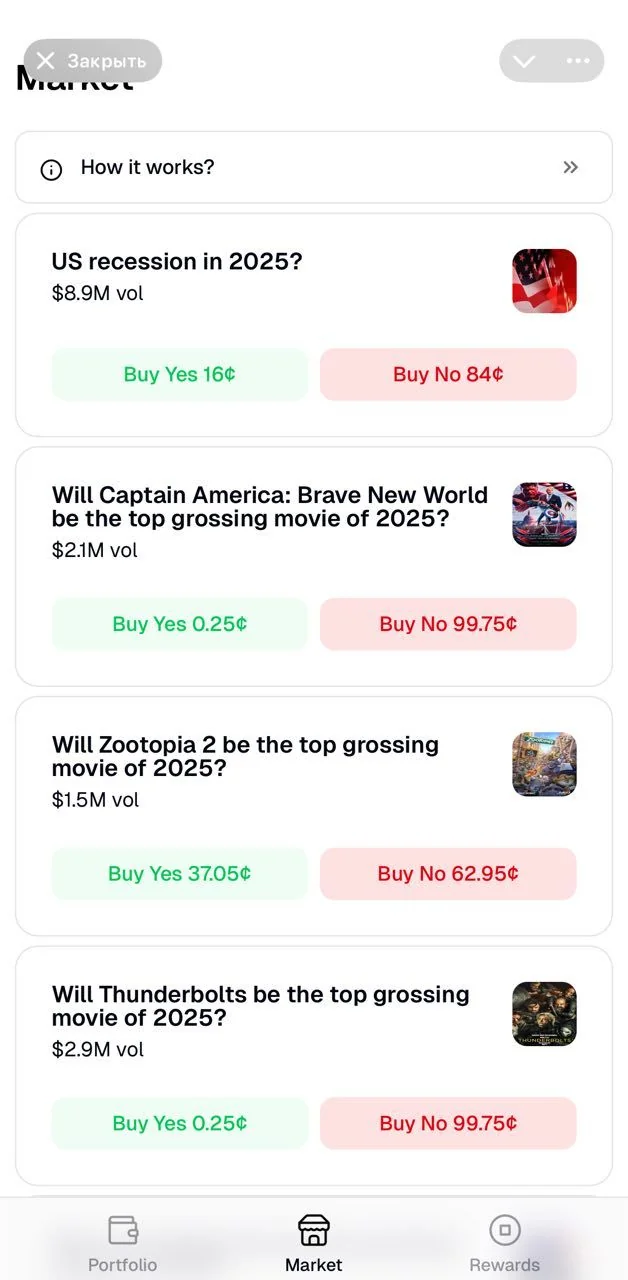Go to the Rewards tab
Screen dimensions: 628x1280
505,1243
